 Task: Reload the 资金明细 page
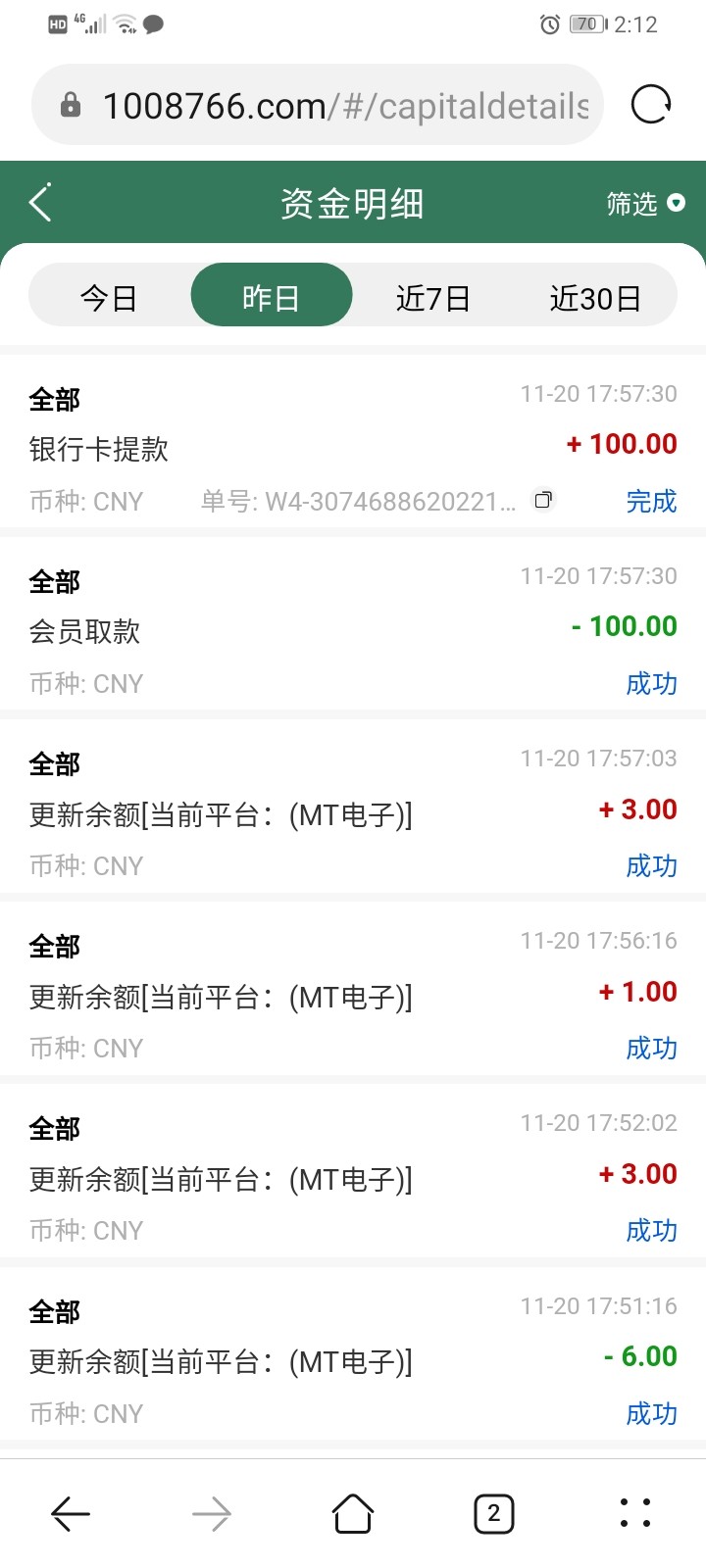click(650, 105)
